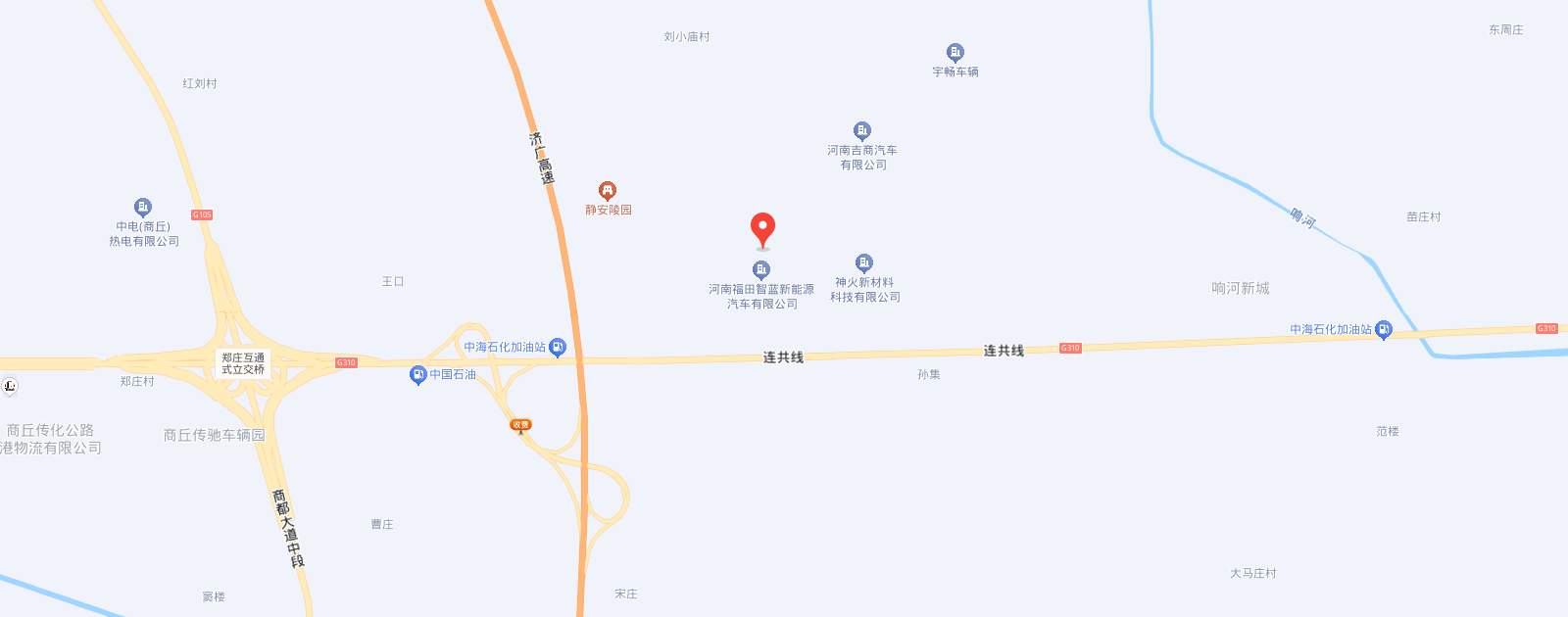Open the 中国石油 gas station marker

coord(417,375)
